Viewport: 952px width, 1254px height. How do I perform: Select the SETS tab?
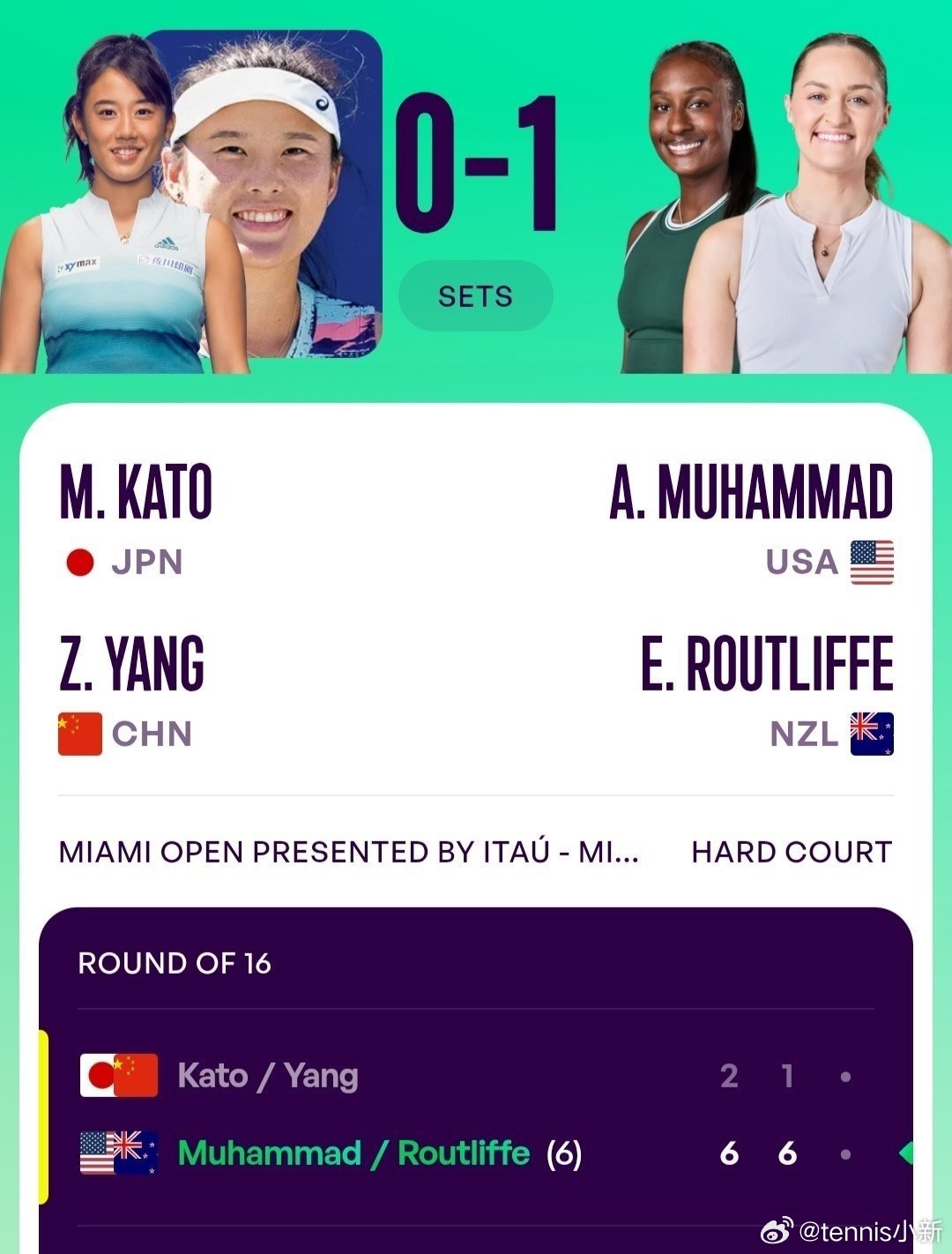(x=475, y=295)
